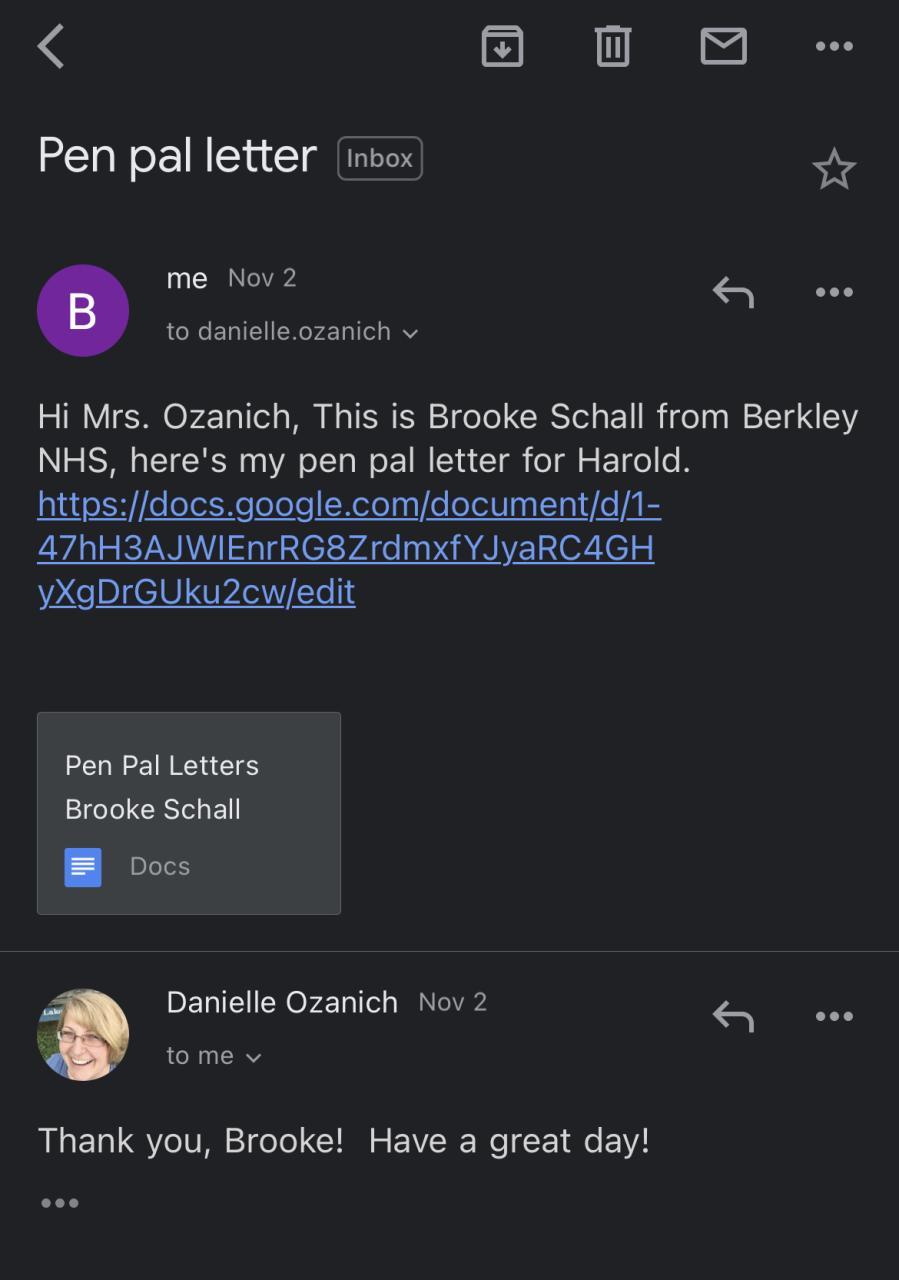Reply to the message sent by me
Screen dimensions: 899x1280
coord(732,292)
